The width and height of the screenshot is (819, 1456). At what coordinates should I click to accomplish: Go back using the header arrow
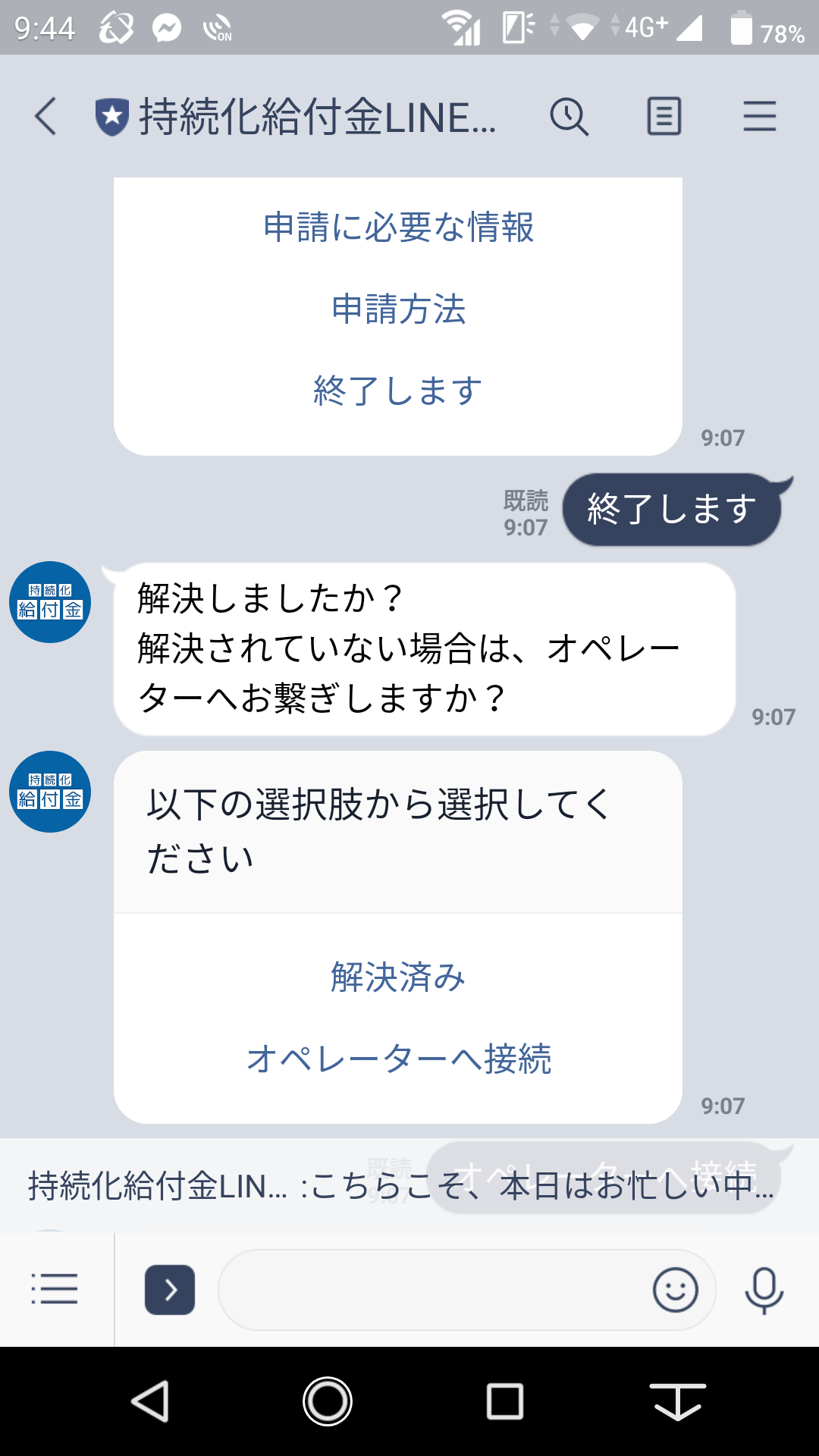point(45,117)
